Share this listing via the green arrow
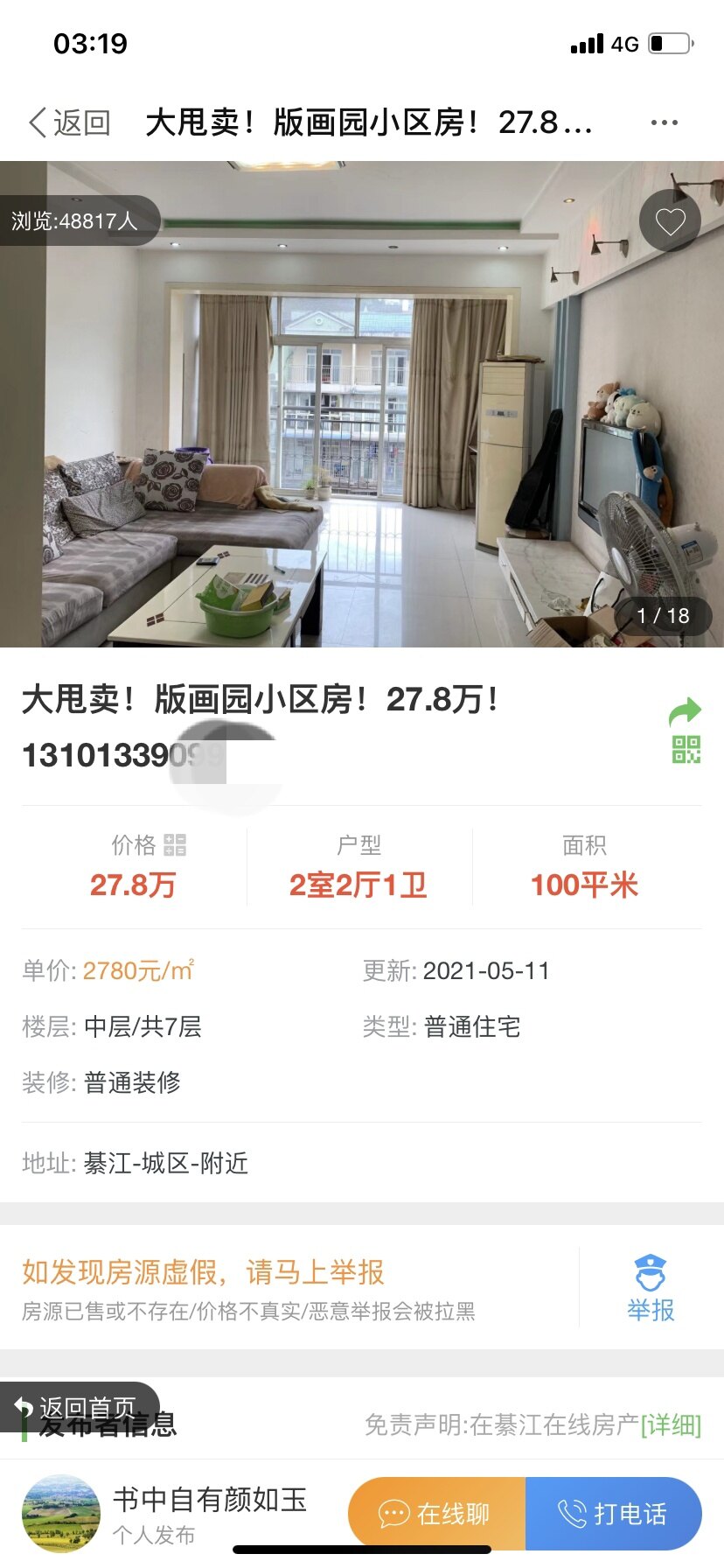 [685, 711]
